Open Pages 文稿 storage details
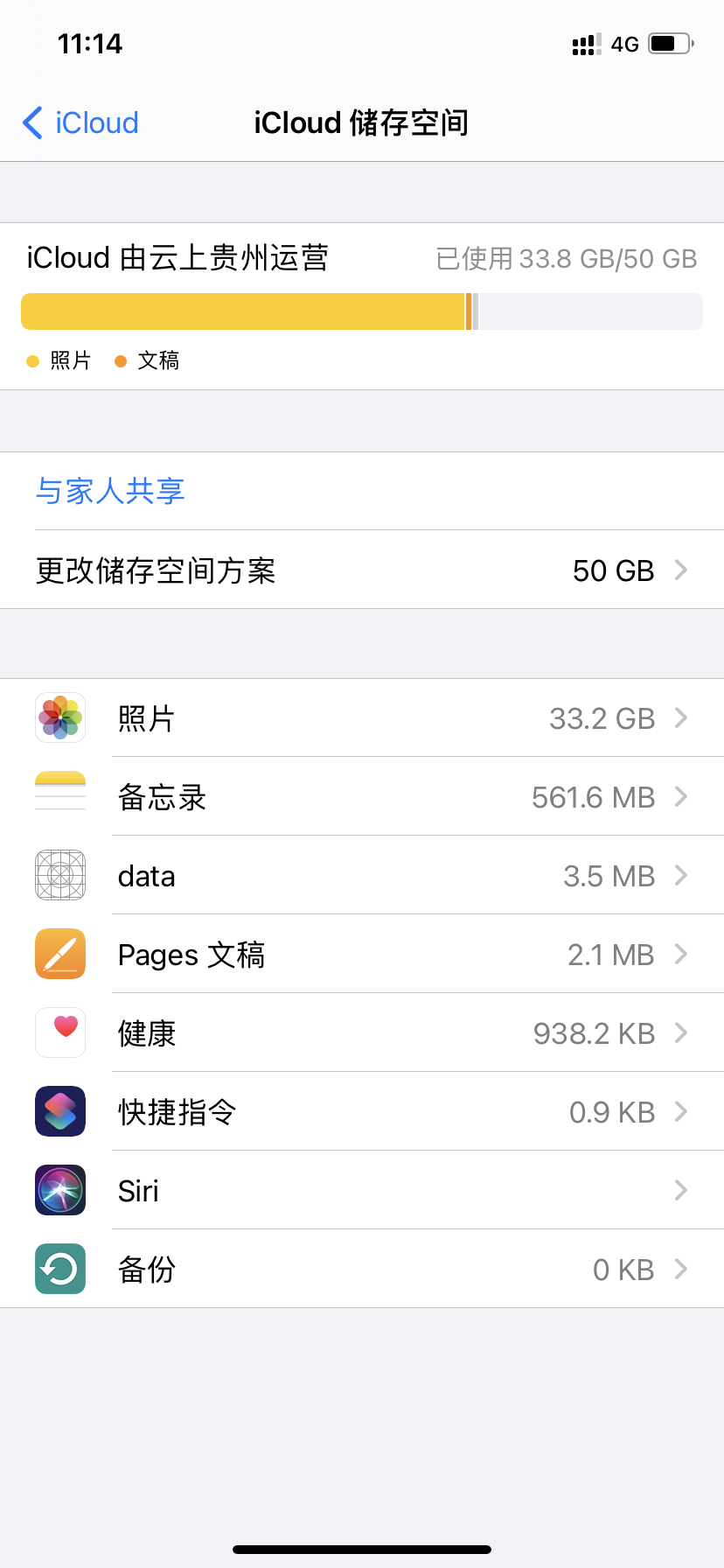 pos(362,955)
